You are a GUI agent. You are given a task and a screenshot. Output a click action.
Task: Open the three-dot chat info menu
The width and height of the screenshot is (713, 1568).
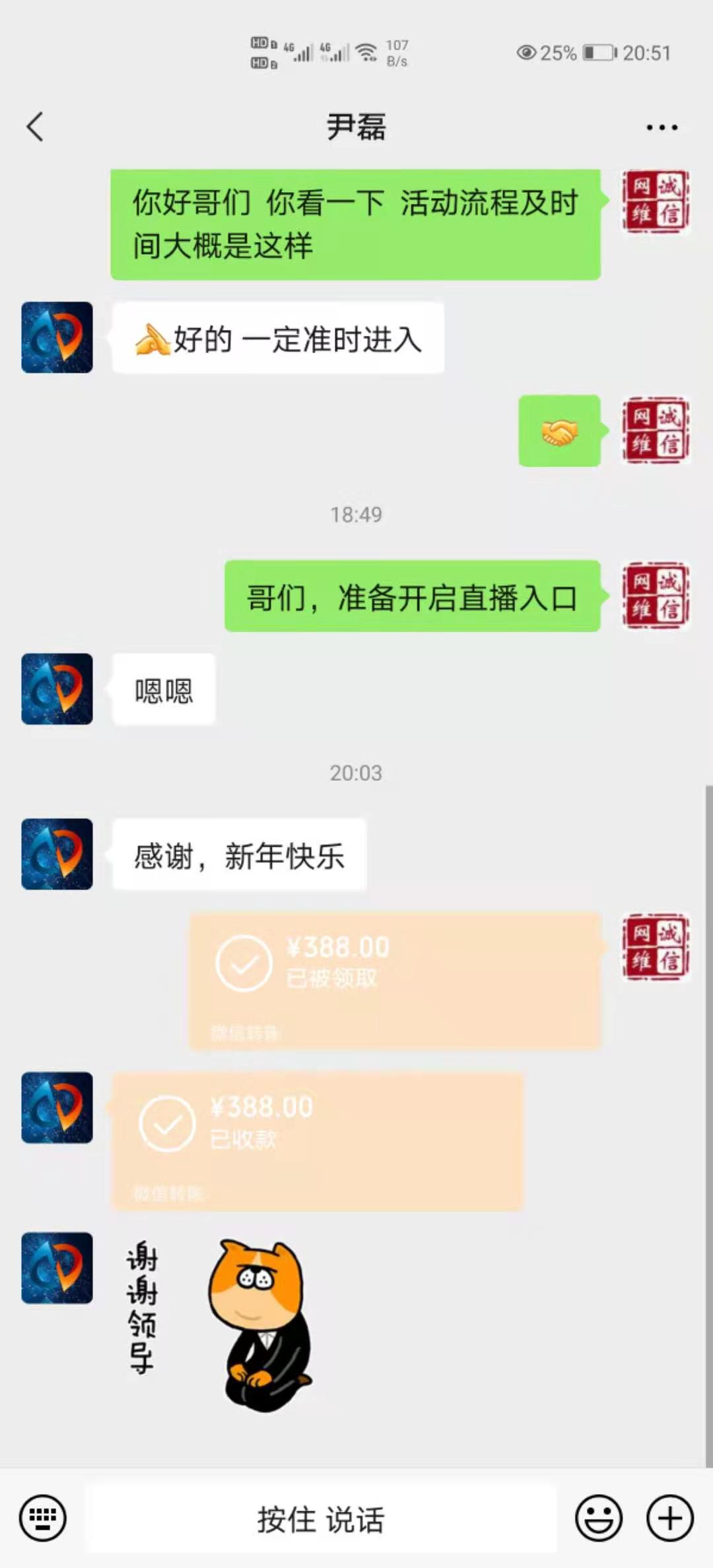pyautogui.click(x=662, y=127)
